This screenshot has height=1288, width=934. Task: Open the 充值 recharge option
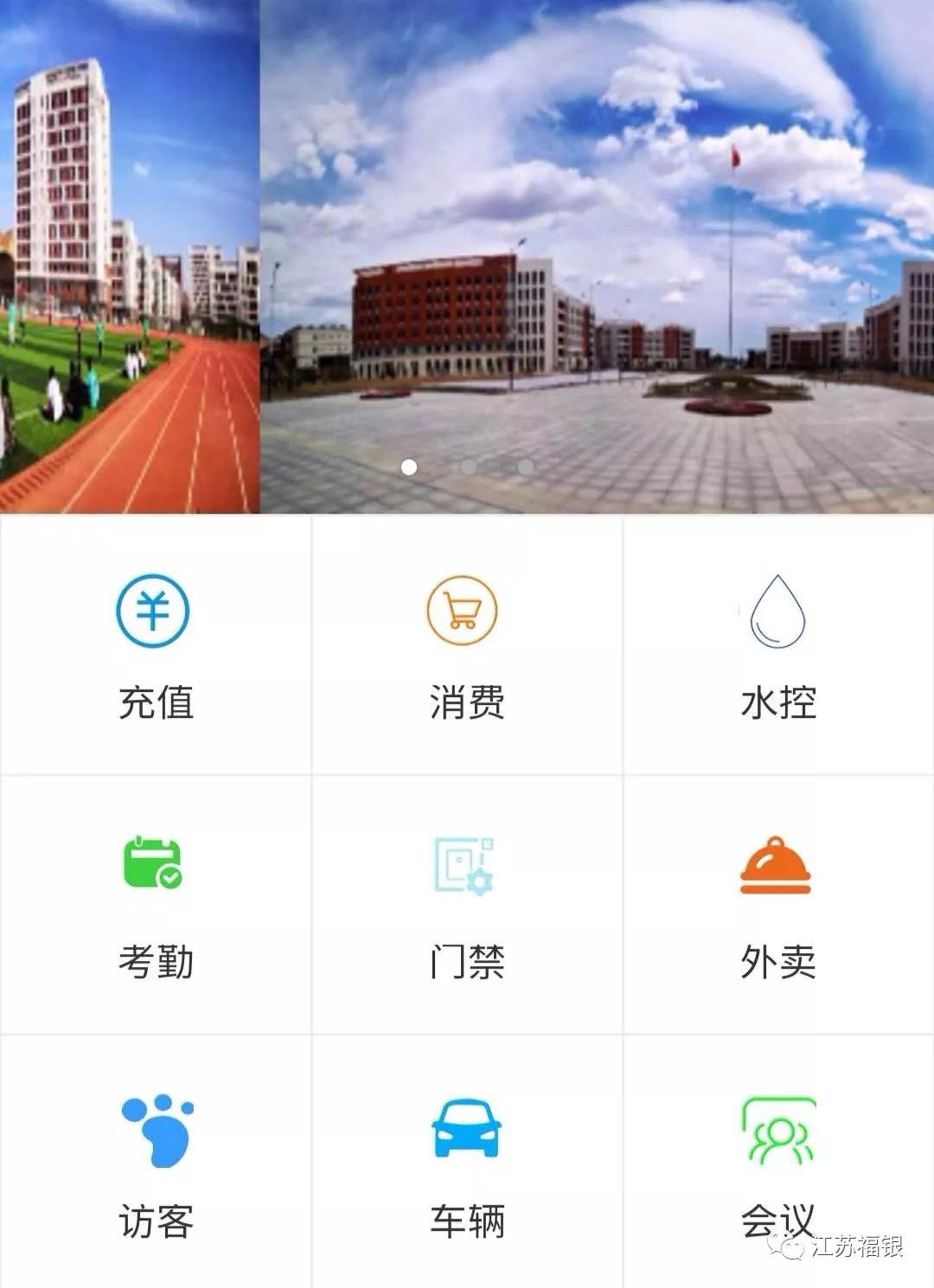tap(155, 646)
